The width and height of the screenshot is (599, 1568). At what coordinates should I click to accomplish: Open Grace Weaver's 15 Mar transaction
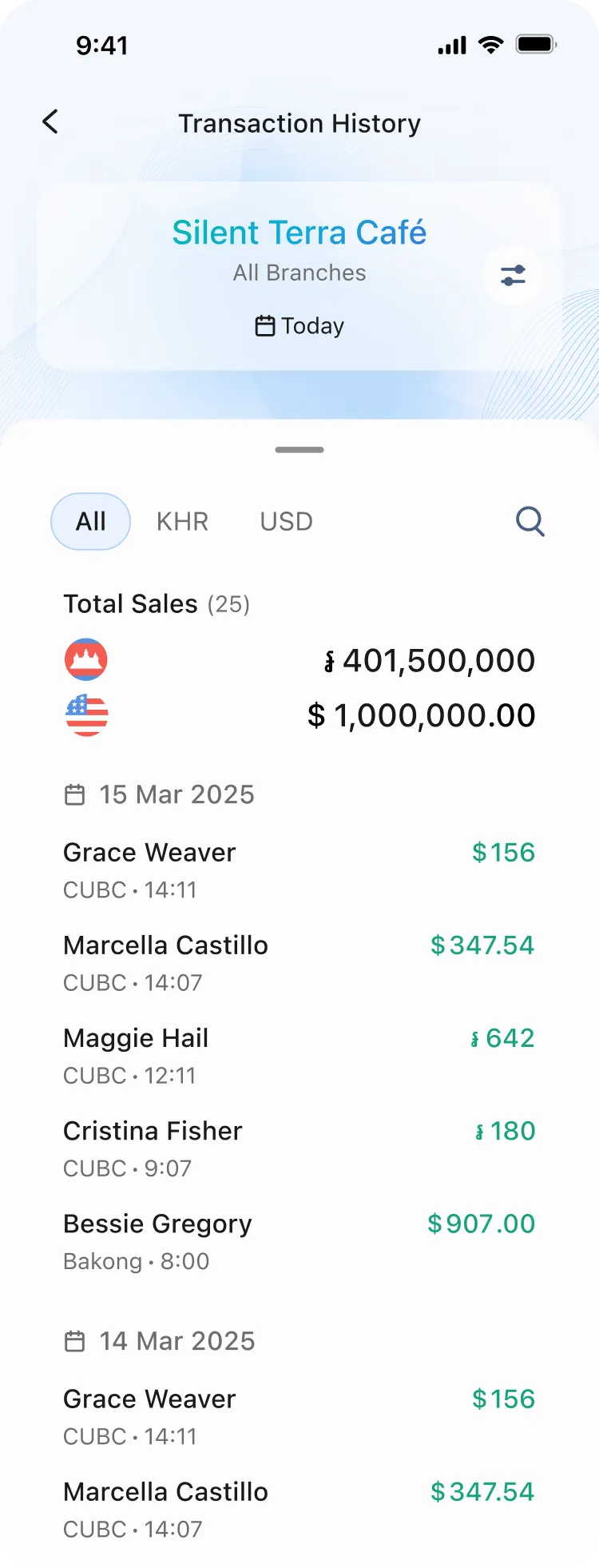click(x=299, y=870)
